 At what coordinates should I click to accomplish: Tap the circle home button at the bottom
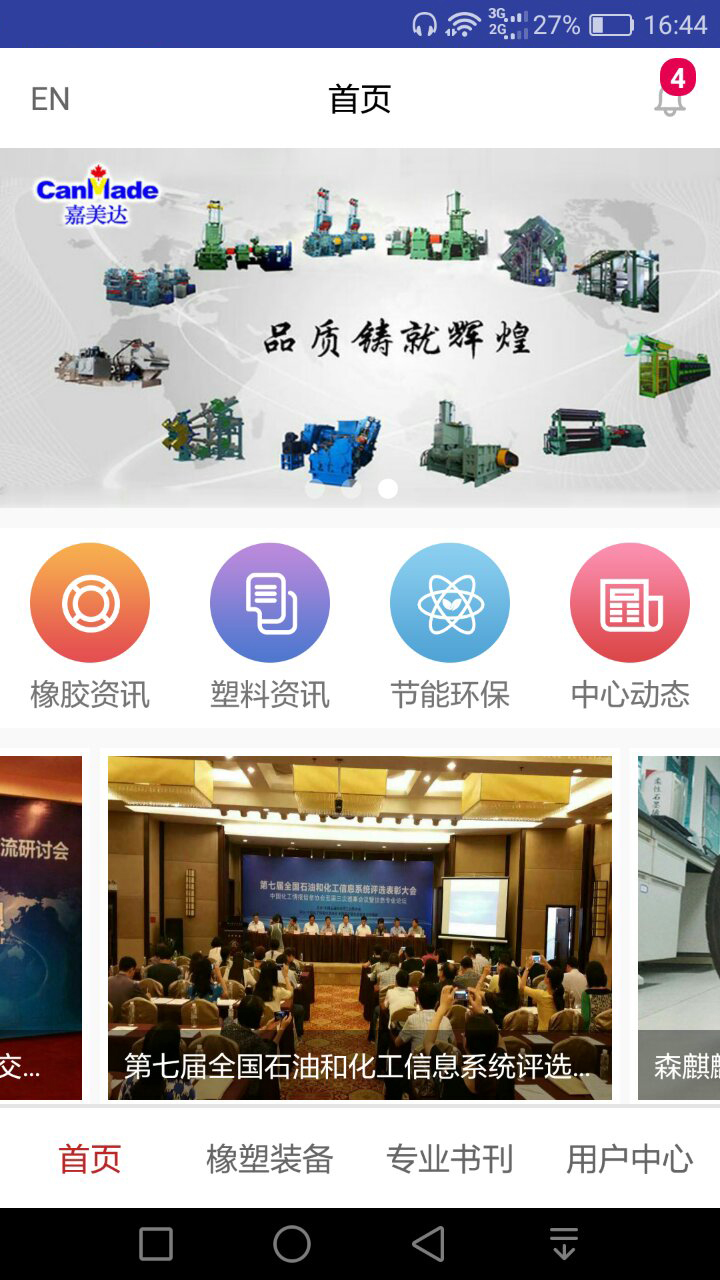(291, 1245)
